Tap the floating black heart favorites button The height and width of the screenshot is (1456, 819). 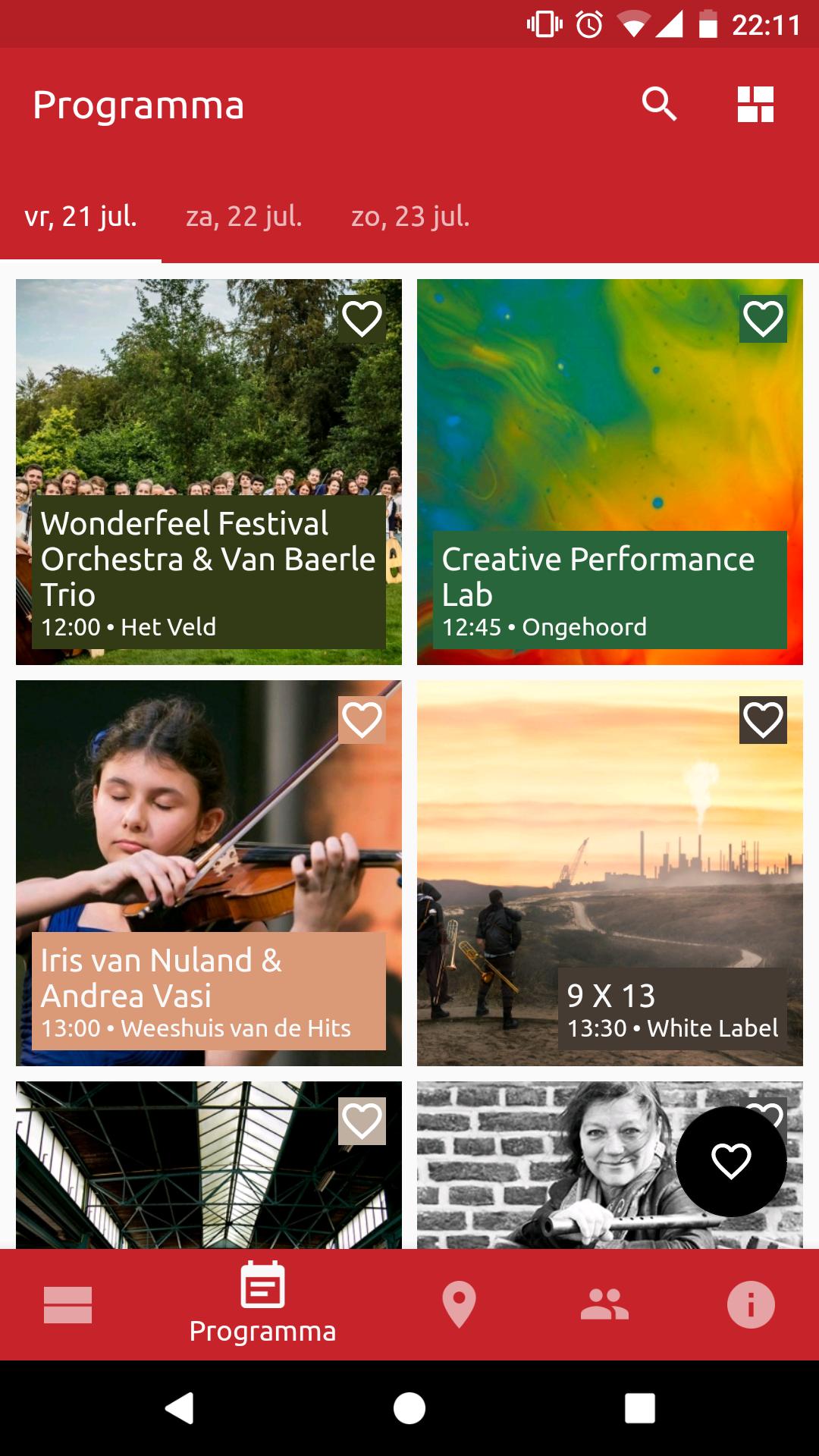click(731, 1161)
